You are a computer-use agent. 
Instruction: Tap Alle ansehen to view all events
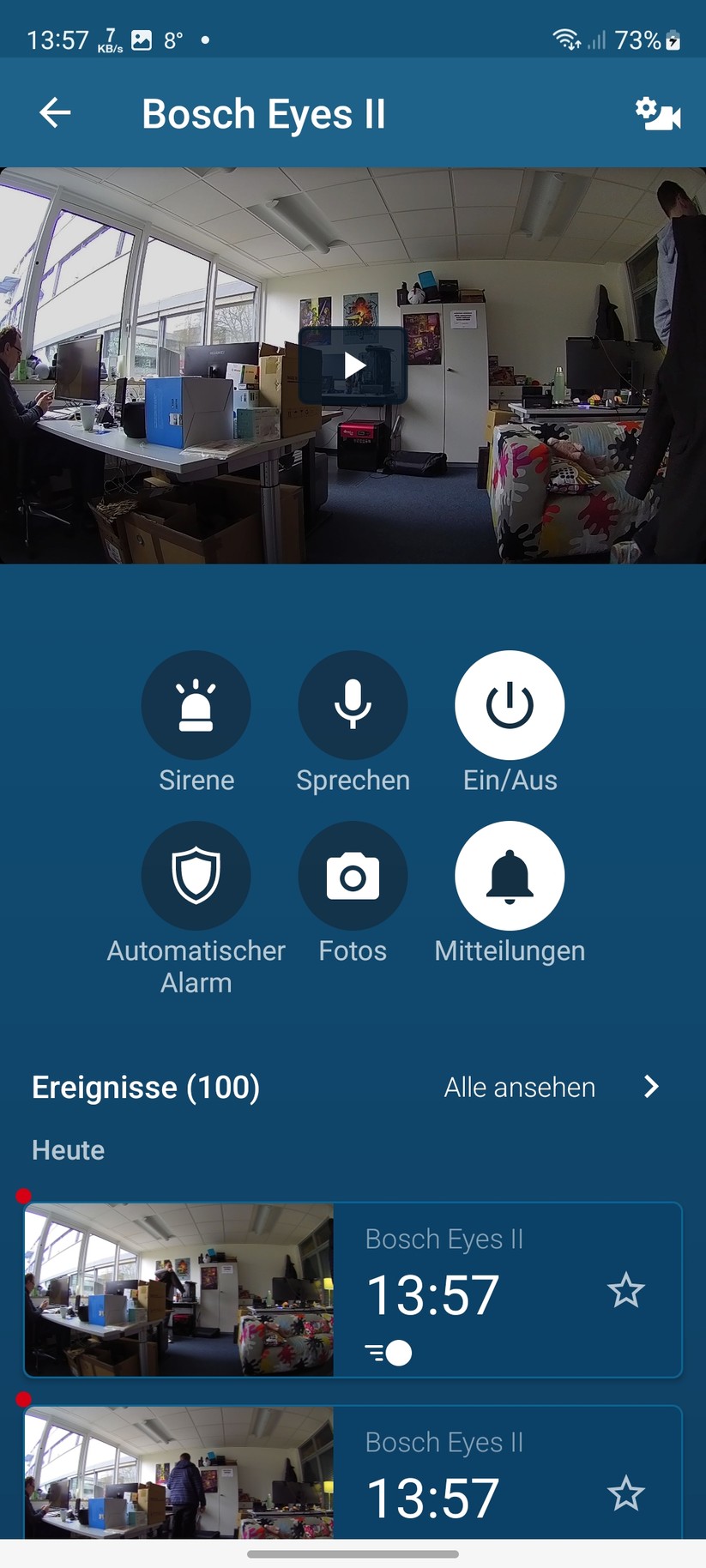pyautogui.click(x=519, y=1087)
